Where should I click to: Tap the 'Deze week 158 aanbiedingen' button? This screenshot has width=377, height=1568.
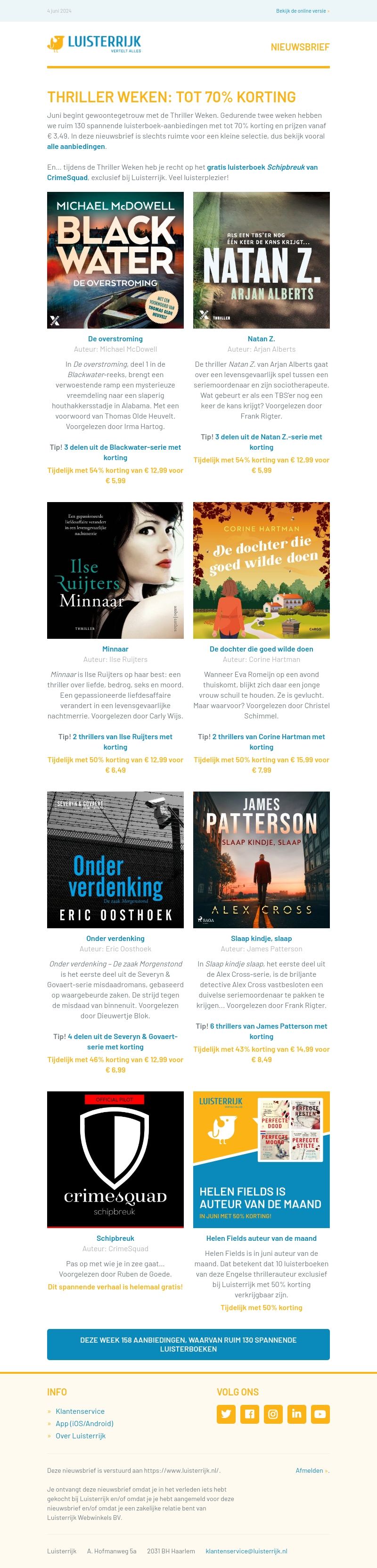pos(188,1344)
